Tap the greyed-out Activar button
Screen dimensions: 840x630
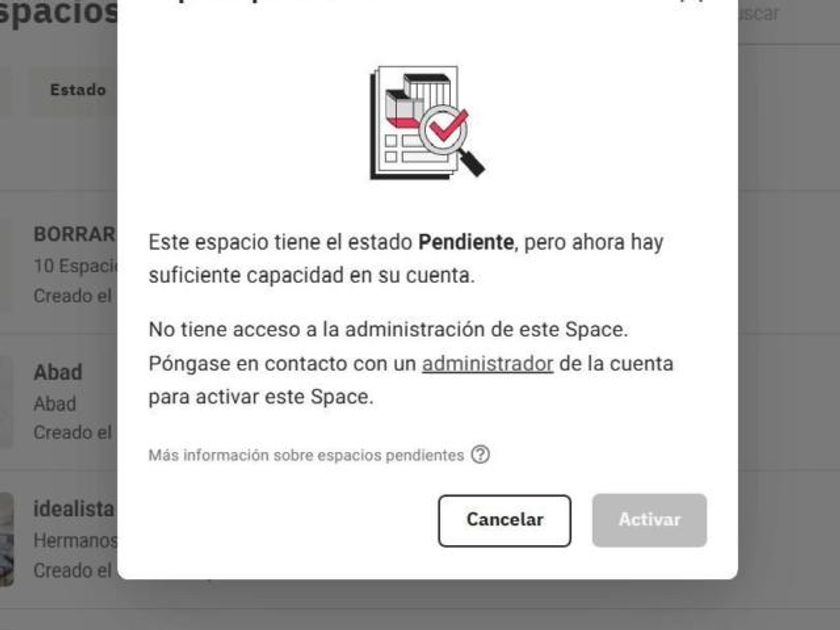[649, 520]
